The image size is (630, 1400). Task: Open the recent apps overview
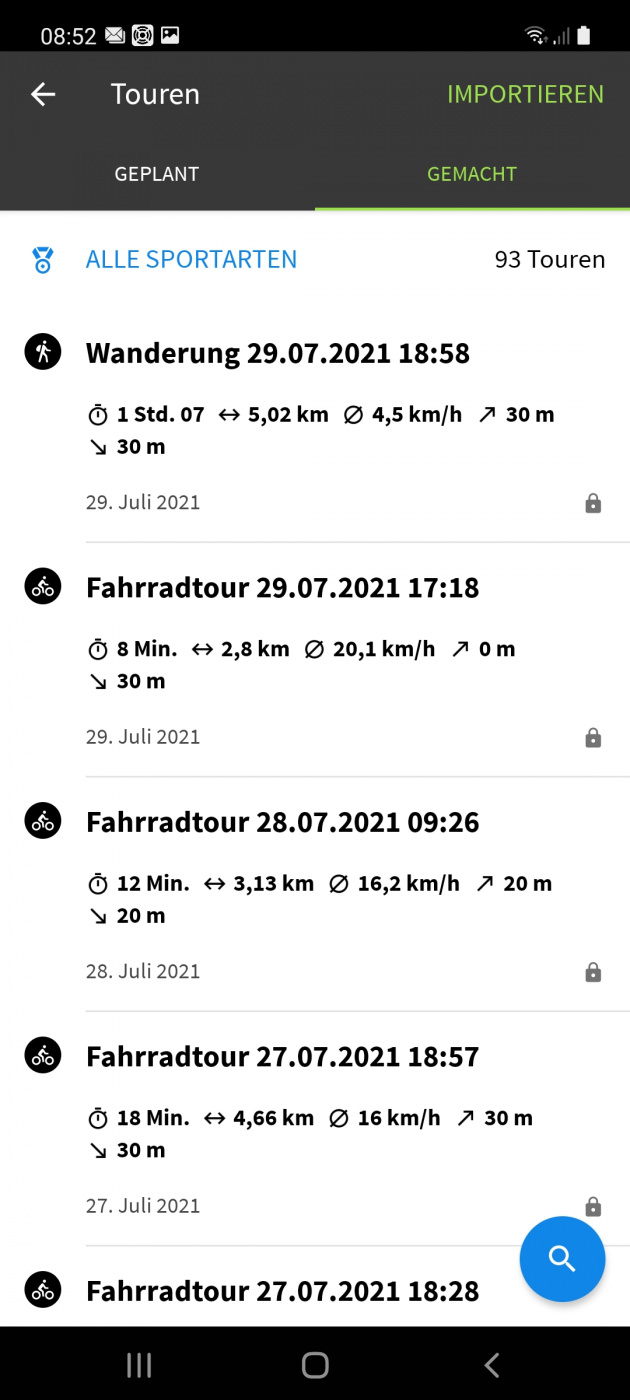138,1364
